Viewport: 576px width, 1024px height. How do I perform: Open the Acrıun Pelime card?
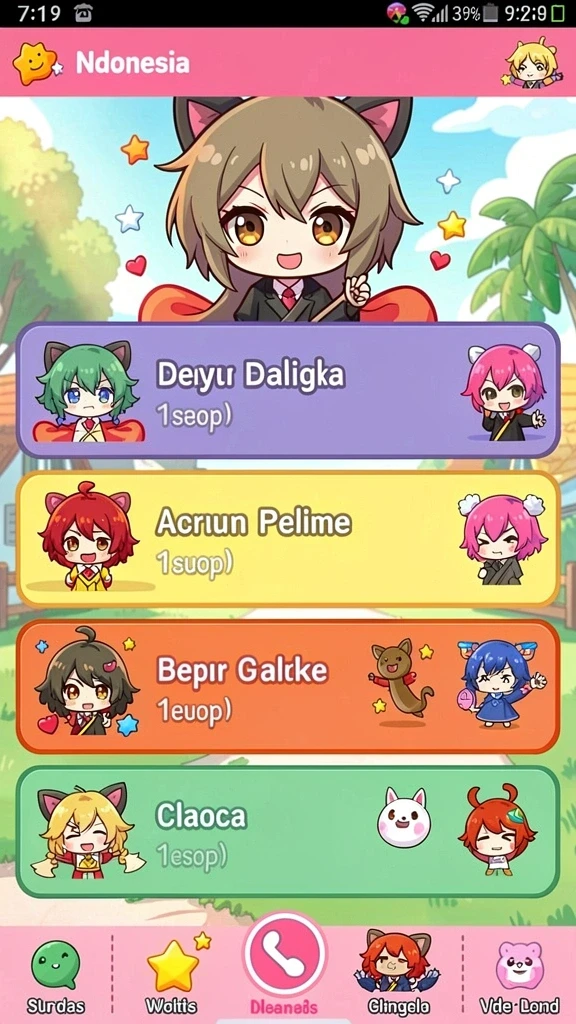click(x=288, y=539)
